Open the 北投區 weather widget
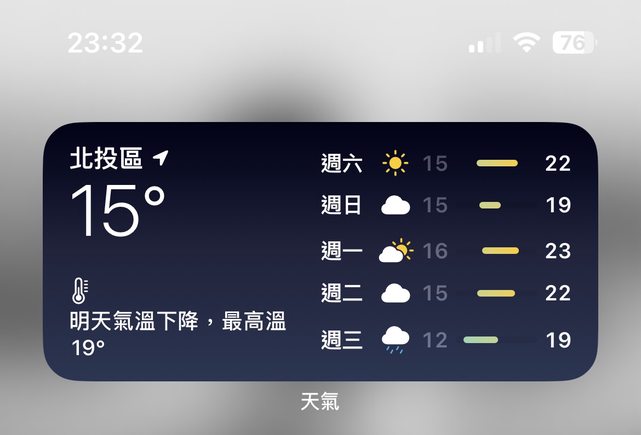 click(320, 250)
